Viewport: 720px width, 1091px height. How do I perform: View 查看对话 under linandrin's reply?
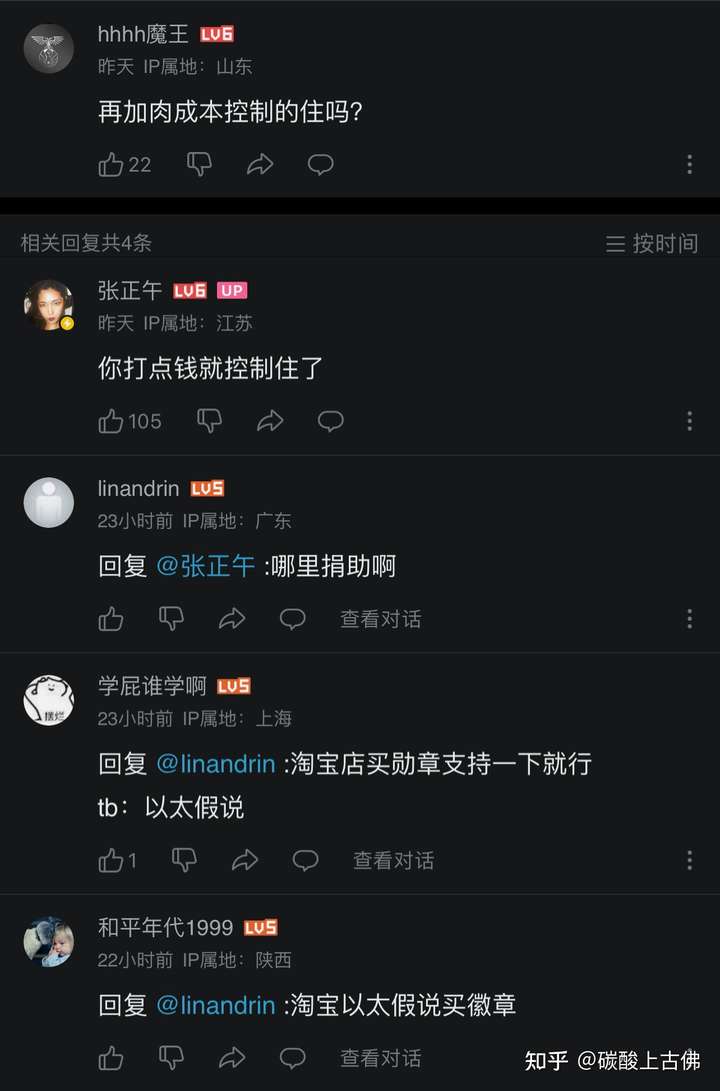pos(380,619)
